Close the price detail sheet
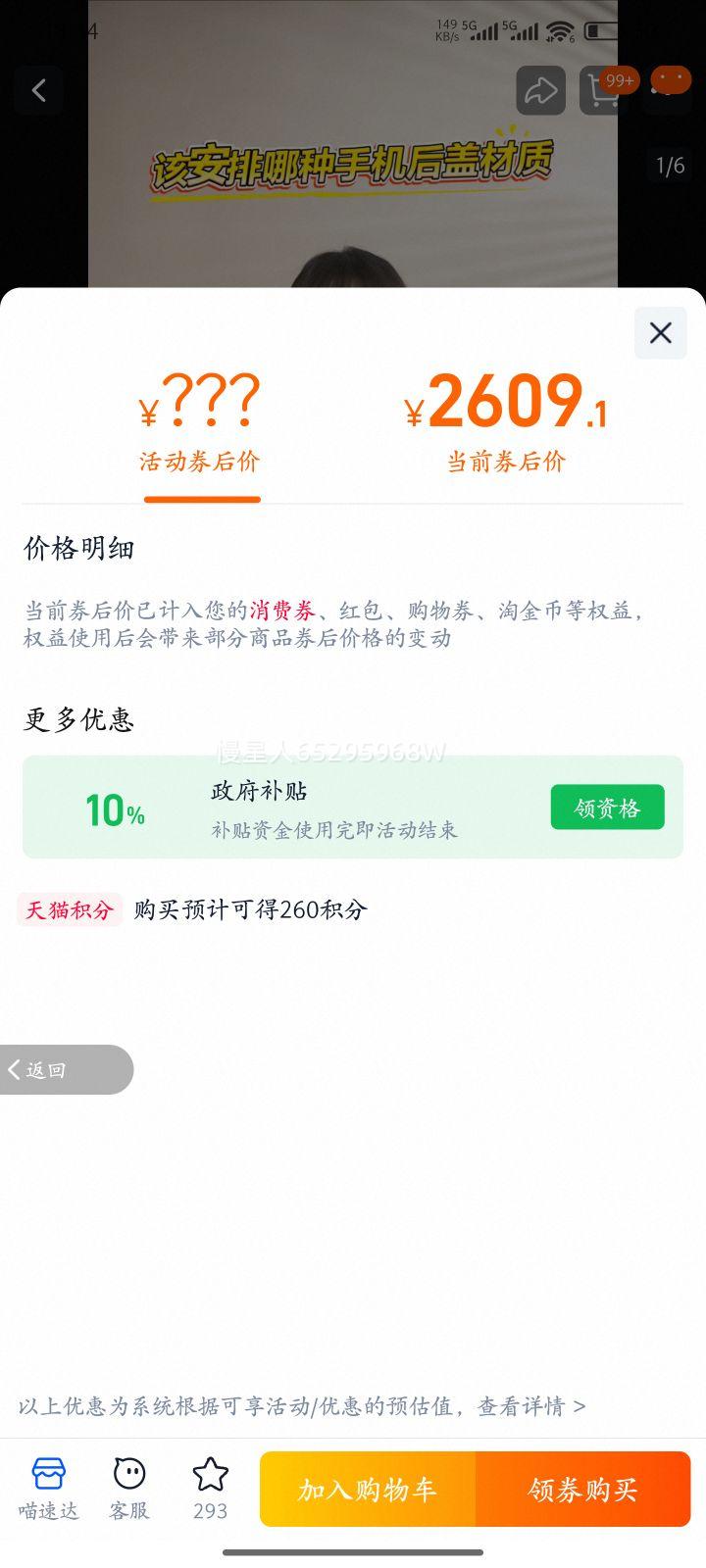This screenshot has width=706, height=1568. point(660,333)
